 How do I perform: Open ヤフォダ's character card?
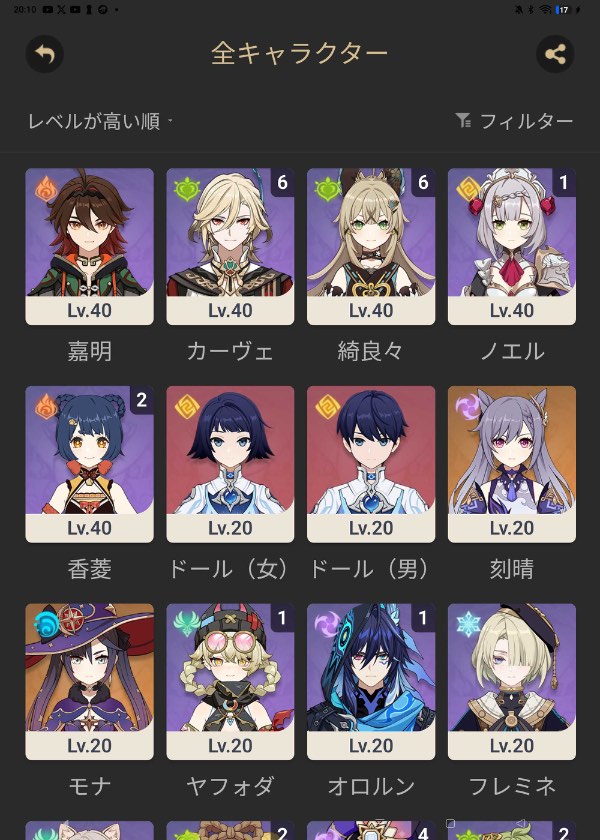(x=230, y=682)
